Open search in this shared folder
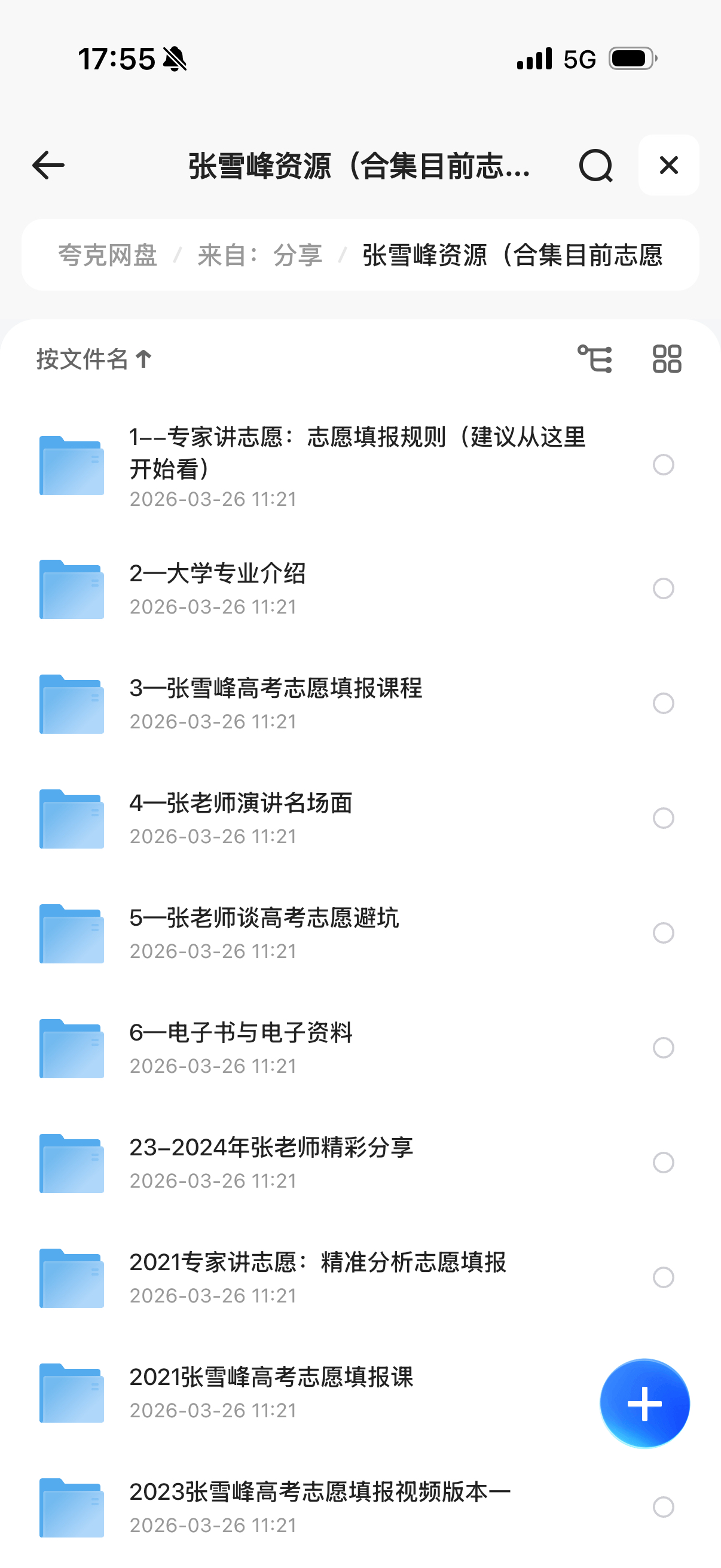 click(x=595, y=165)
